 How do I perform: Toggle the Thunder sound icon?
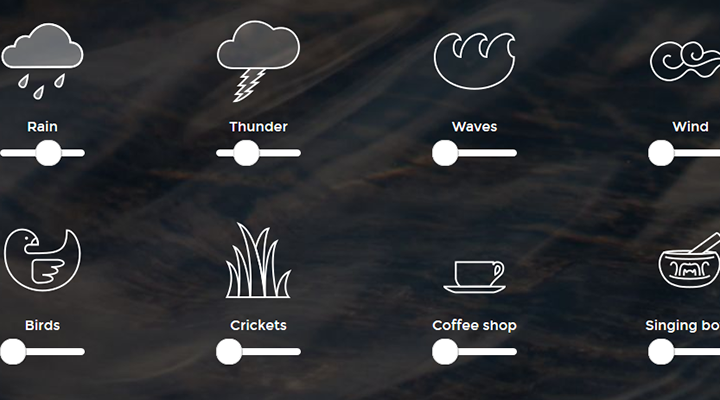[x=258, y=60]
